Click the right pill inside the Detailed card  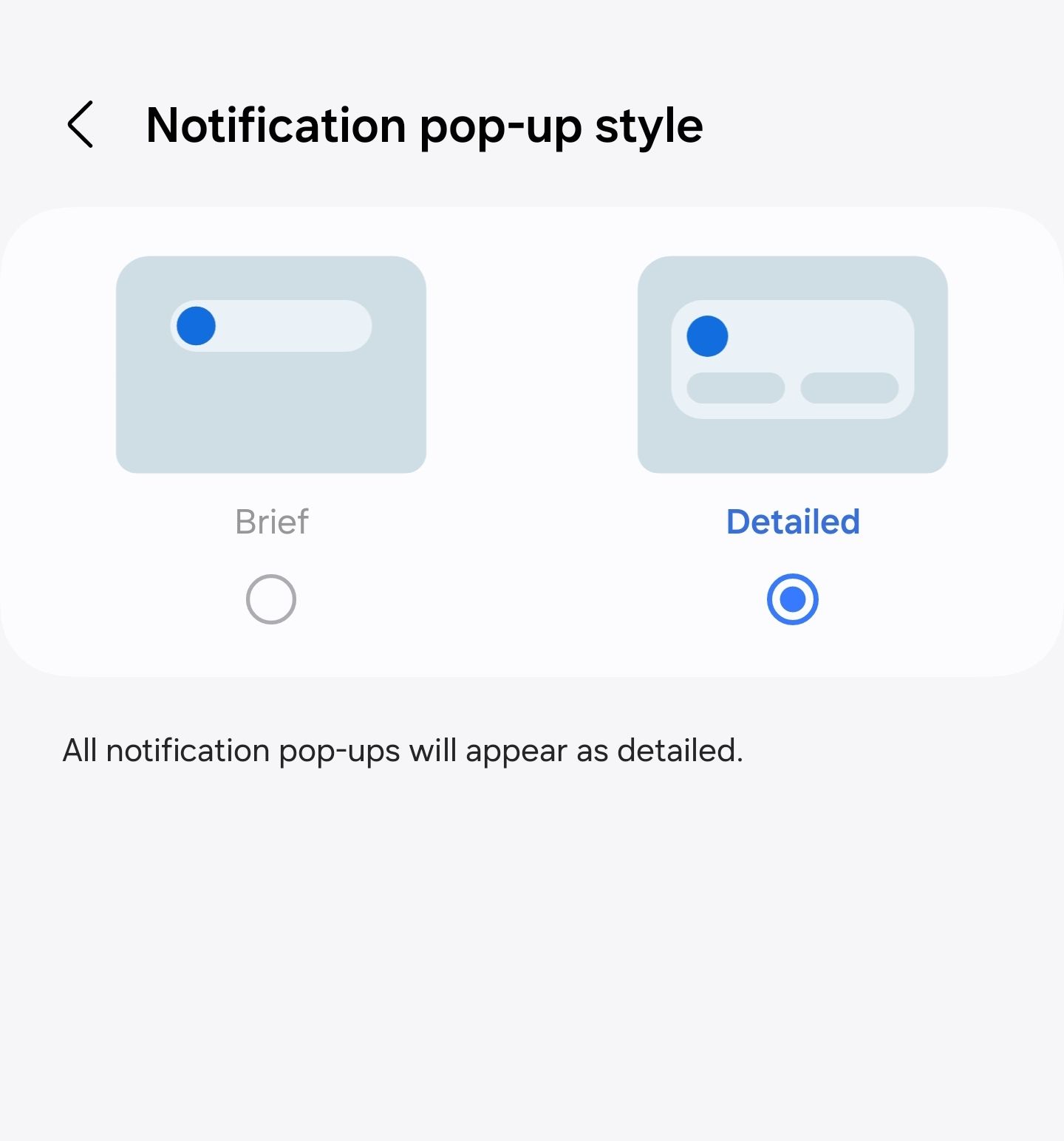coord(848,388)
